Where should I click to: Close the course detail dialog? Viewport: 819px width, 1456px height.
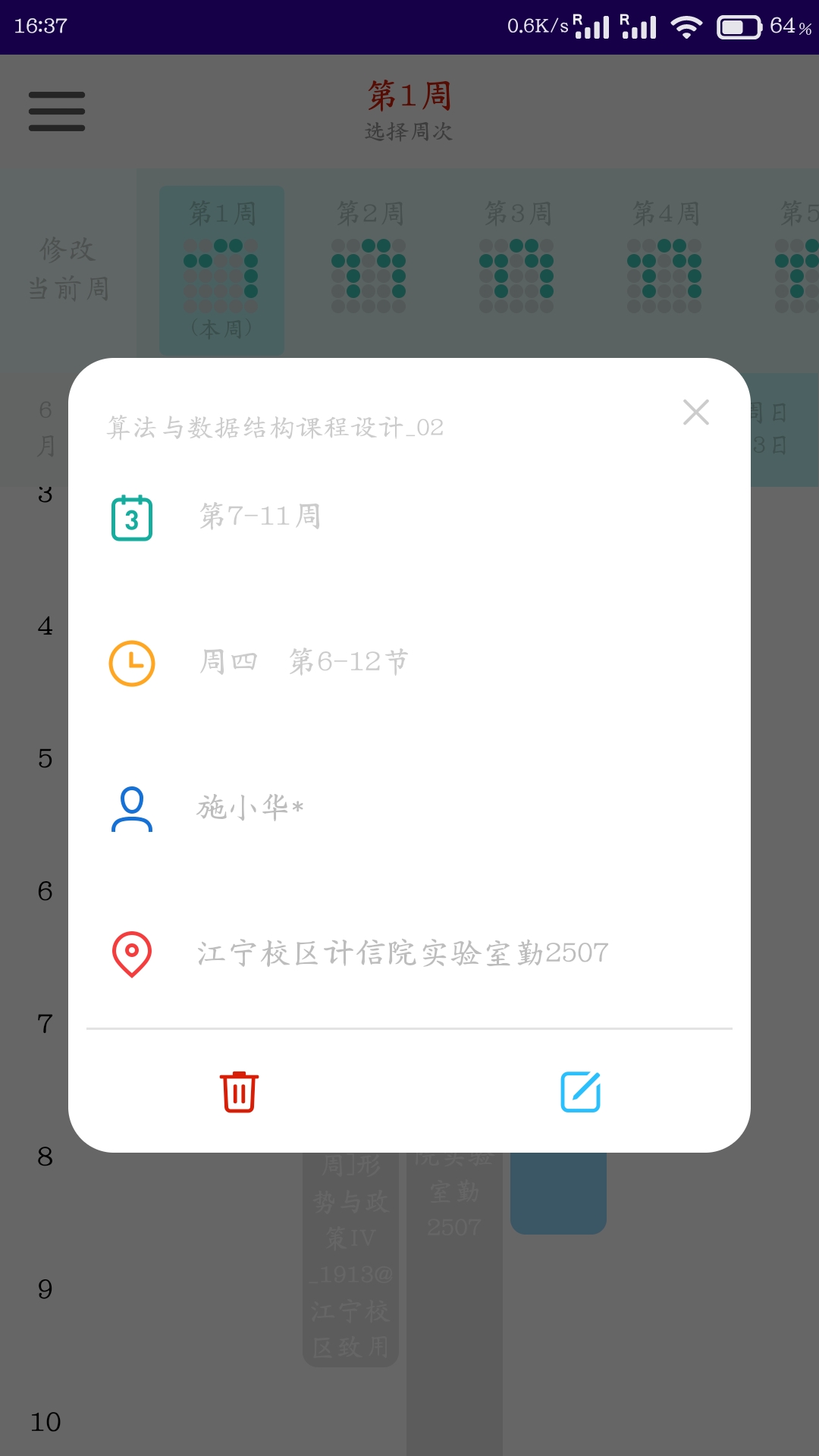point(695,413)
